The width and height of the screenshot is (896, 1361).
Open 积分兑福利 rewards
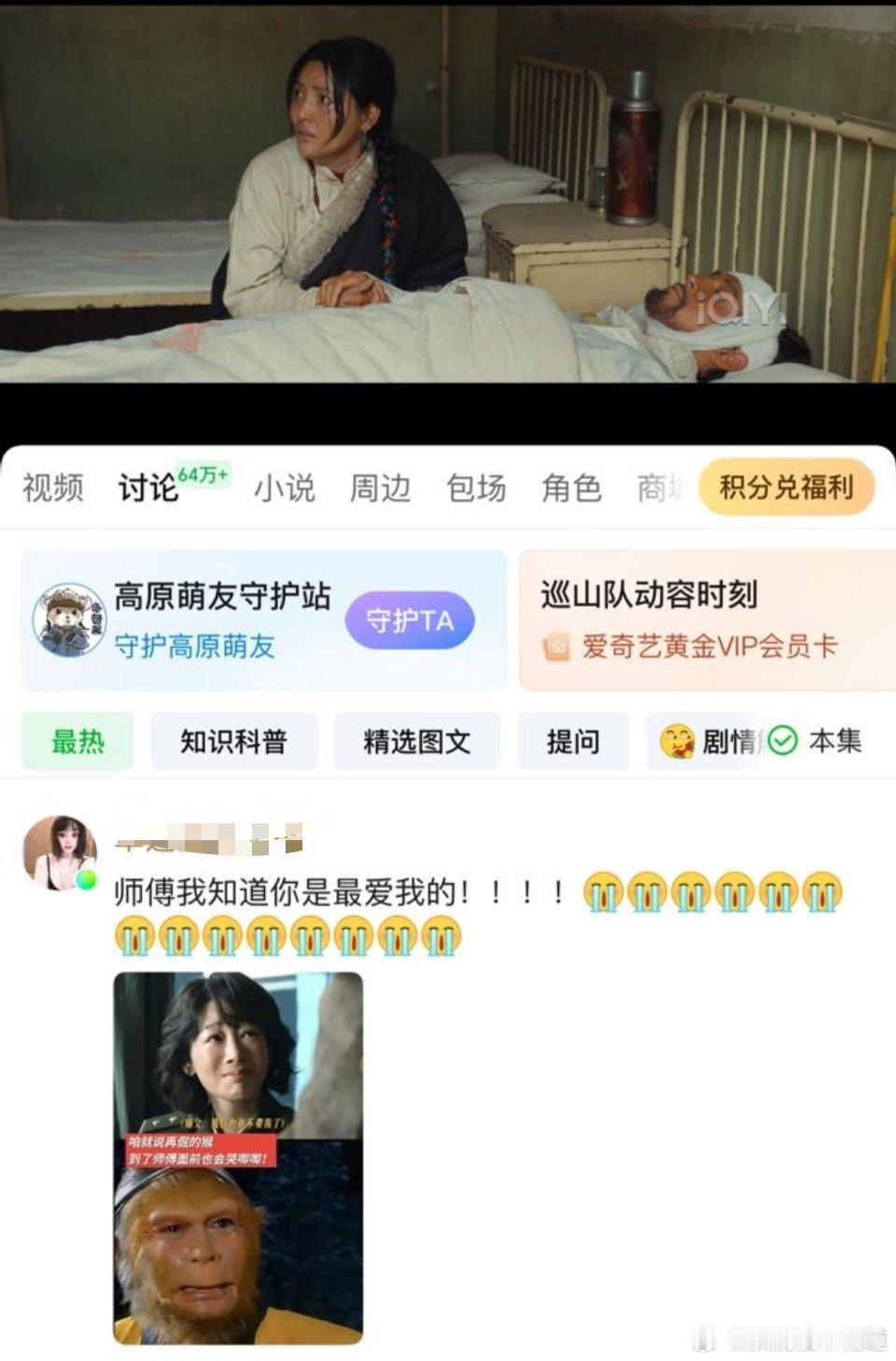(x=787, y=485)
